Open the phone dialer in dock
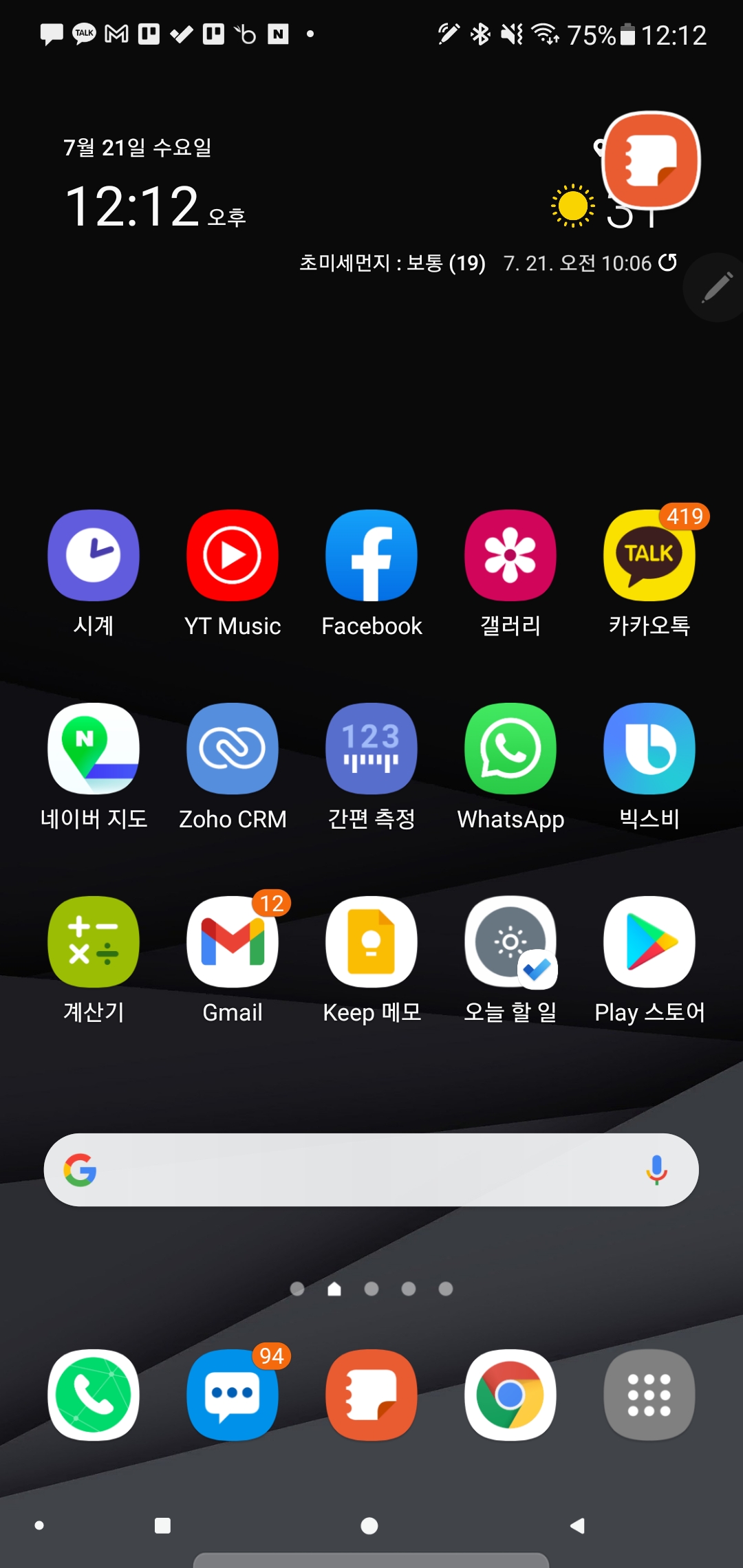 point(94,1395)
